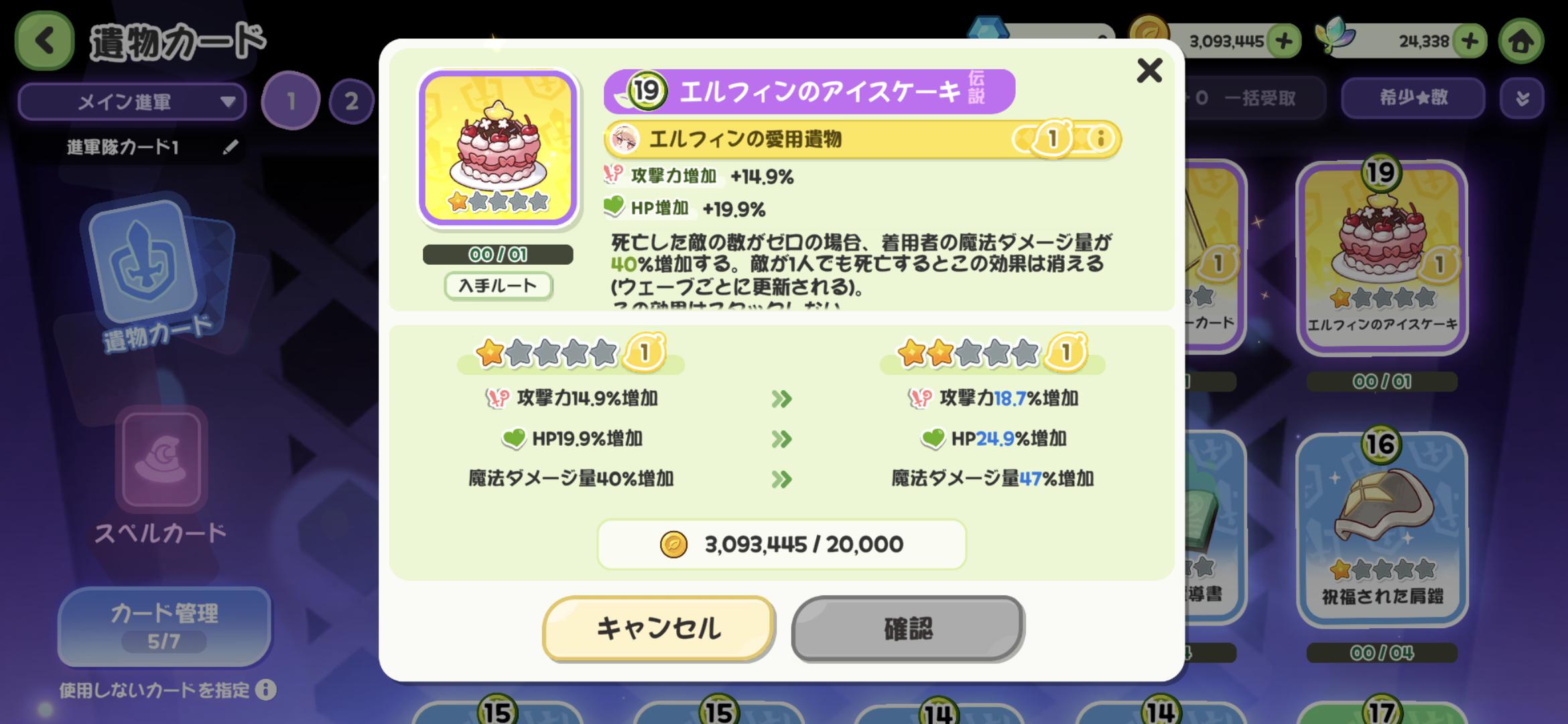Go back from the 遺物カード screen
Image resolution: width=1568 pixels, height=724 pixels.
[44, 41]
